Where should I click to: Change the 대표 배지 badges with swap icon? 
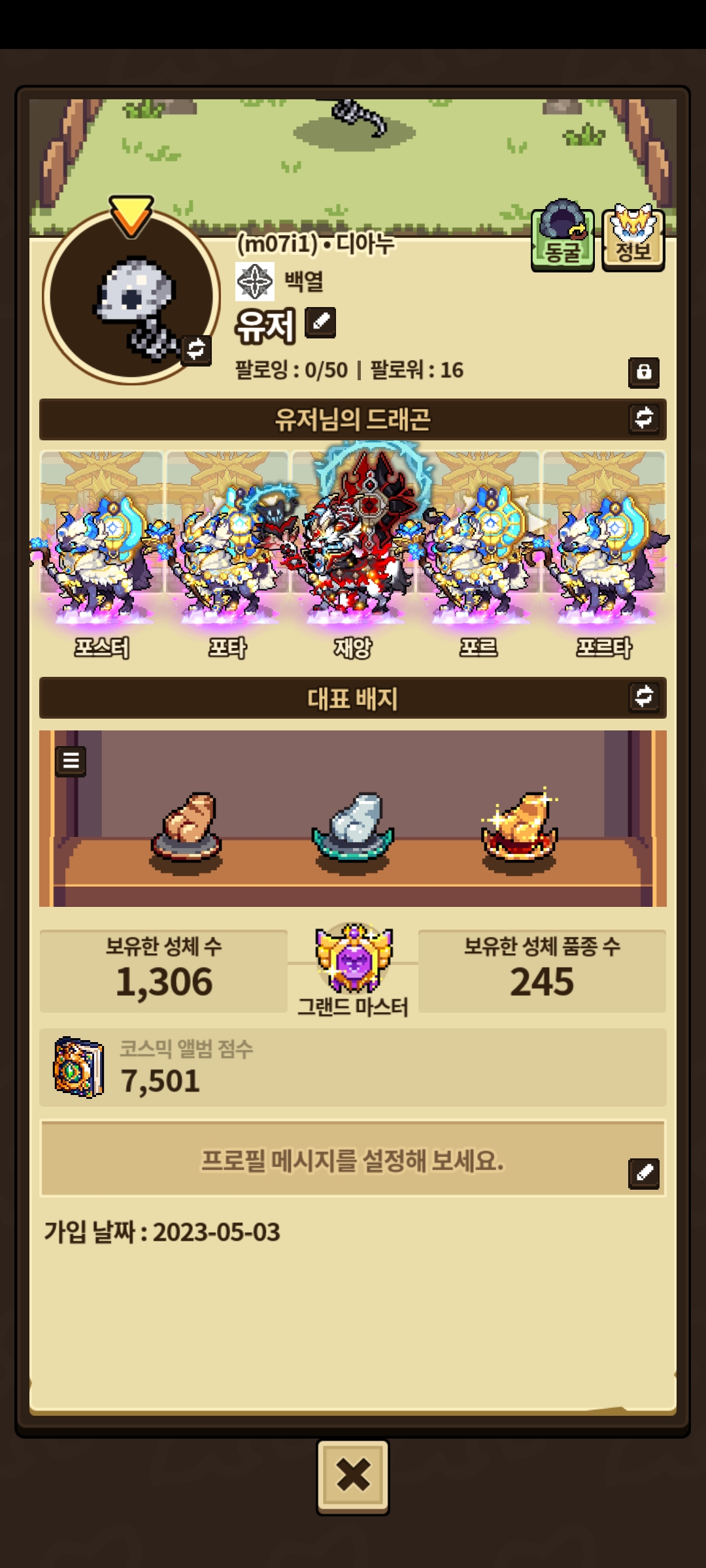click(644, 696)
